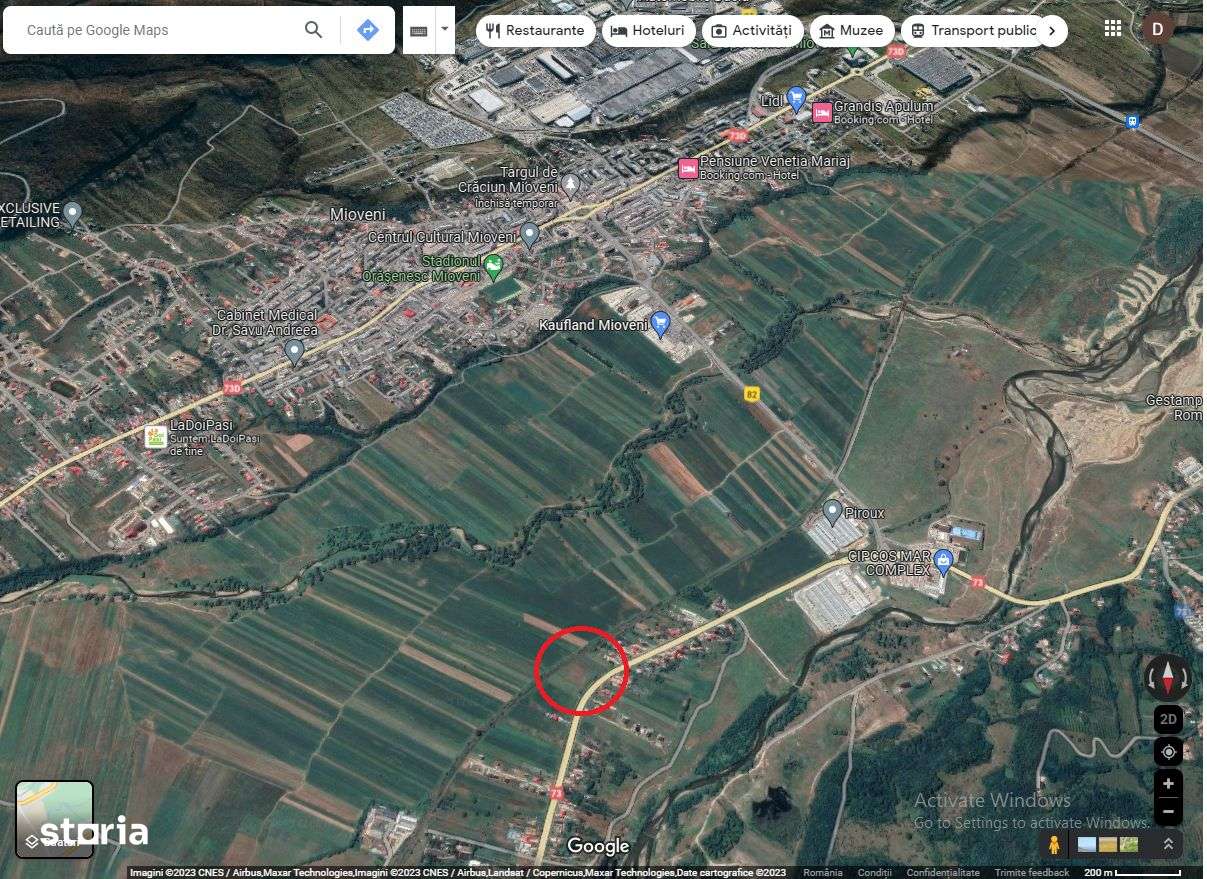1207x879 pixels.
Task: Open the map layers thumbnail
Action: [x=55, y=819]
